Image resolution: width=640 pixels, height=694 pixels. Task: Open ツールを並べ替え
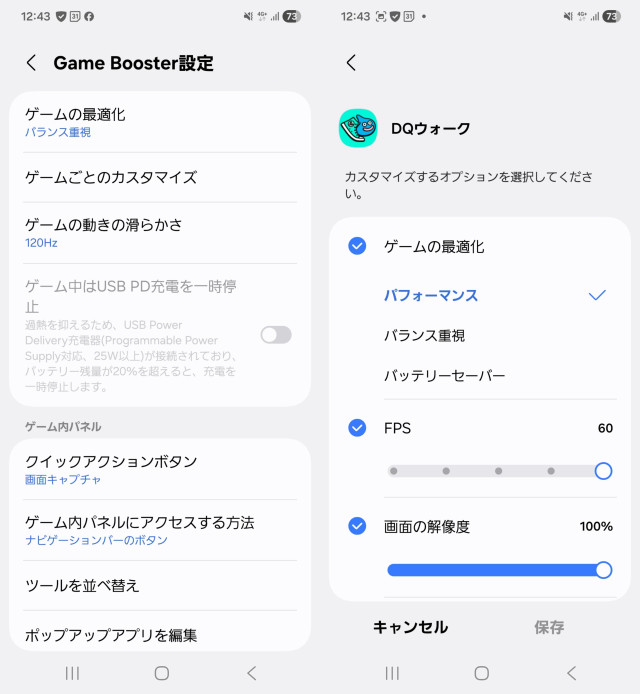pos(160,585)
